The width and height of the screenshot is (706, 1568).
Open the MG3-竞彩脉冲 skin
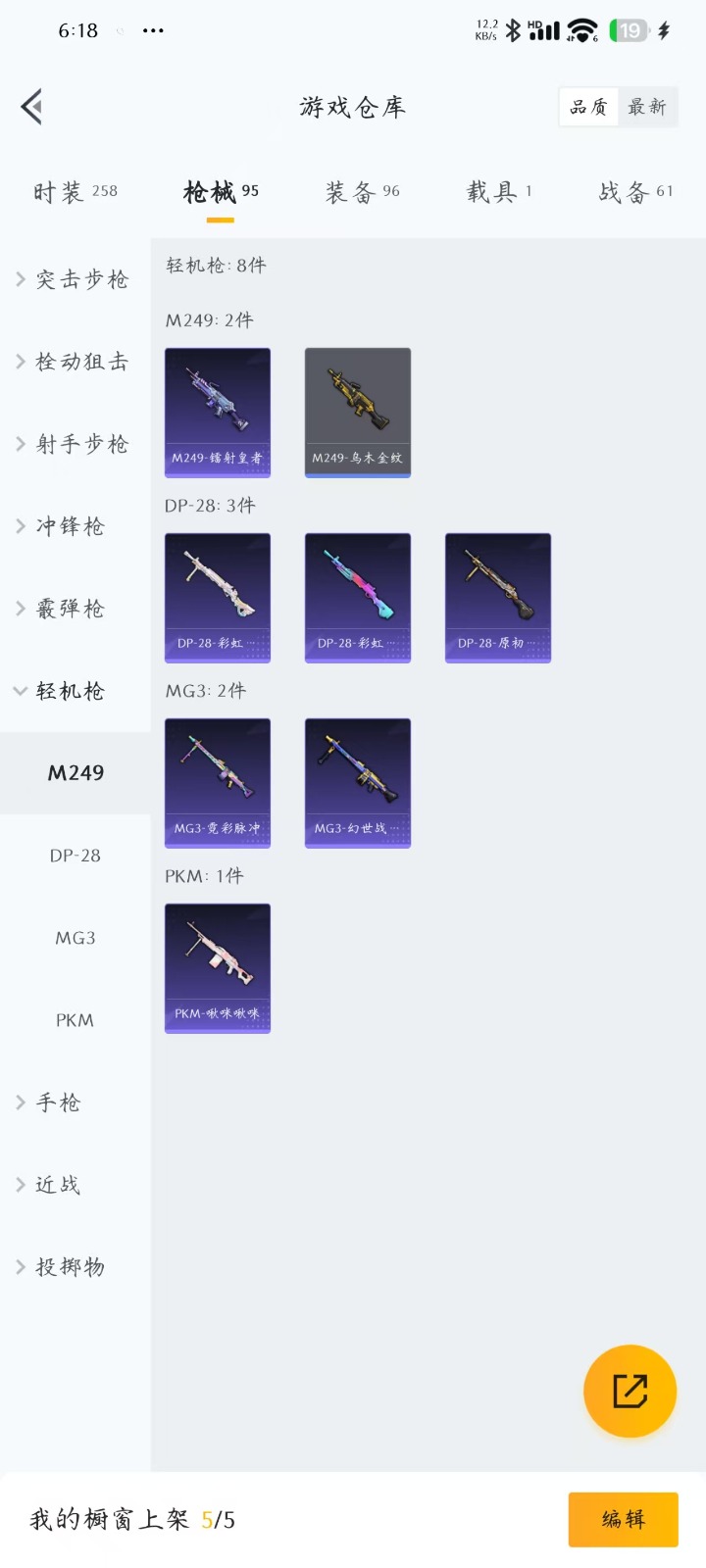click(218, 782)
